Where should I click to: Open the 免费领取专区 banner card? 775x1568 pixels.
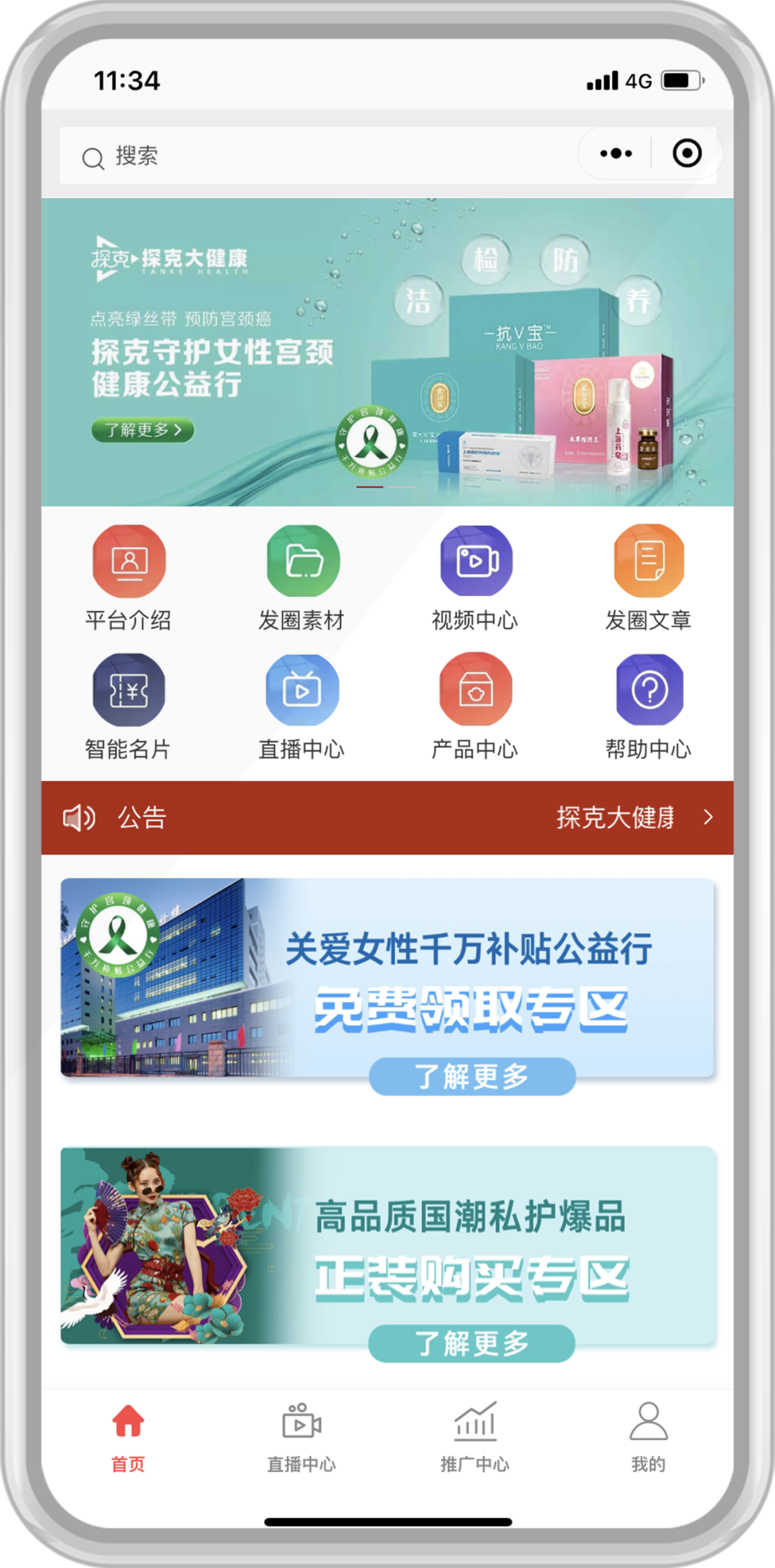click(x=387, y=984)
